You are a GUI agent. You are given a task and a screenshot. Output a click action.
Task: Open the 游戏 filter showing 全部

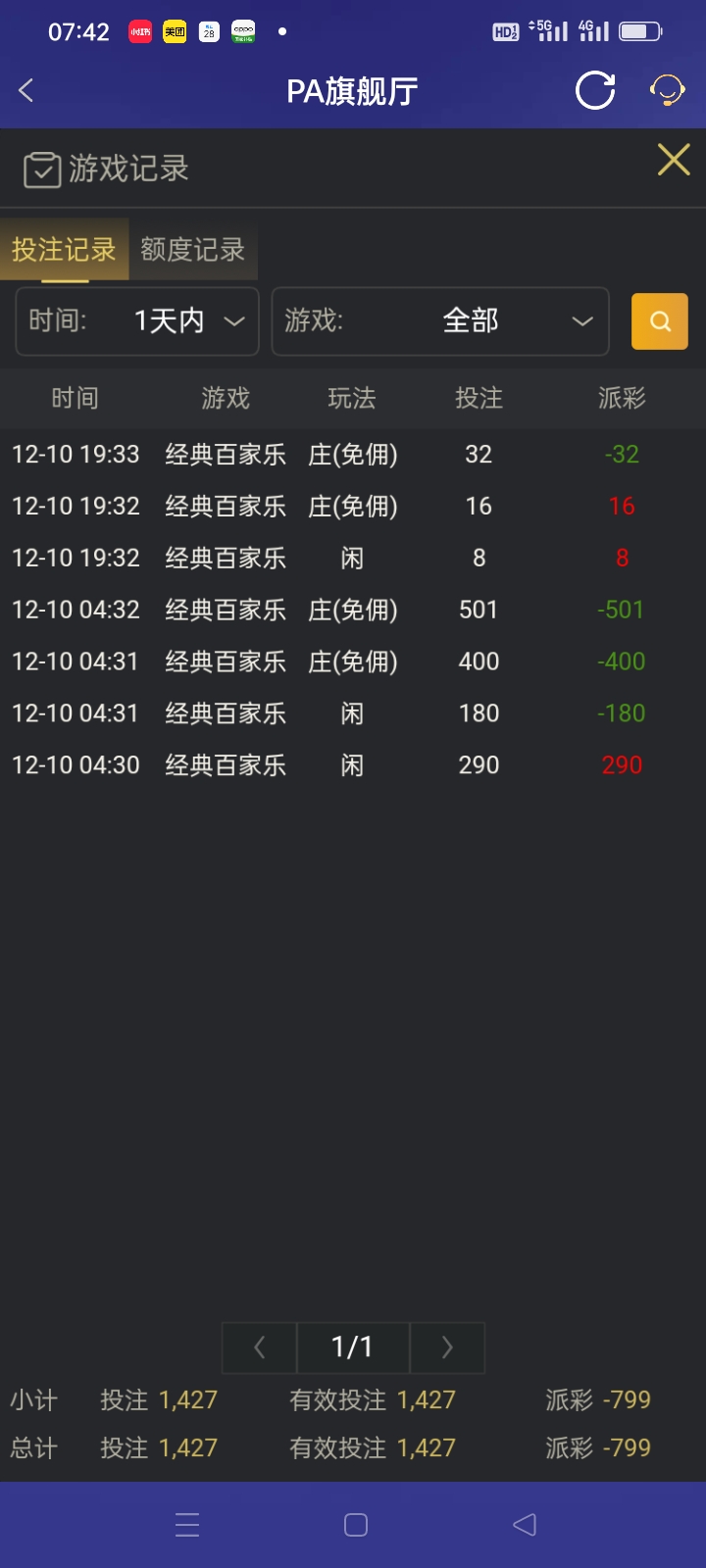point(439,321)
